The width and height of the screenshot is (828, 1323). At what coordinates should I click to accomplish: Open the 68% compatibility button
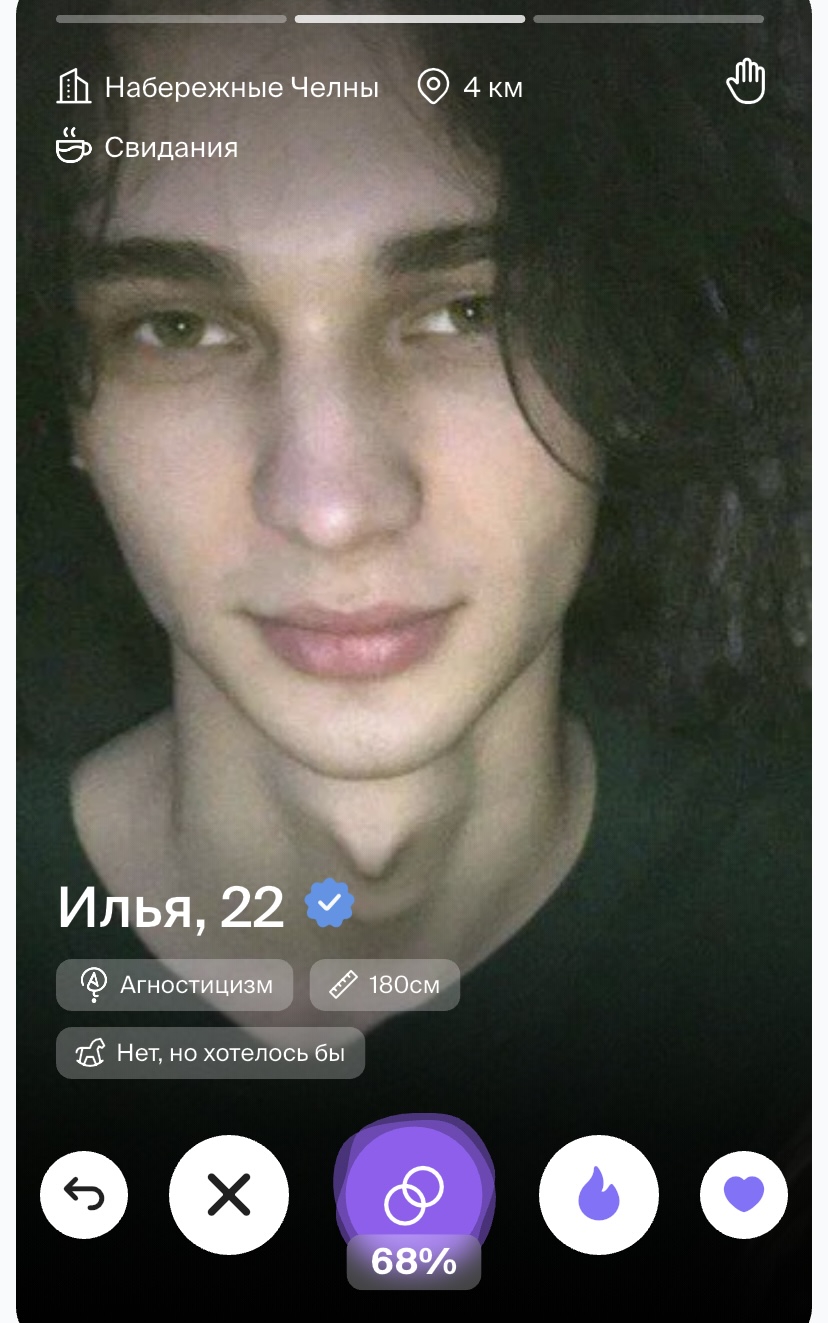[414, 1200]
